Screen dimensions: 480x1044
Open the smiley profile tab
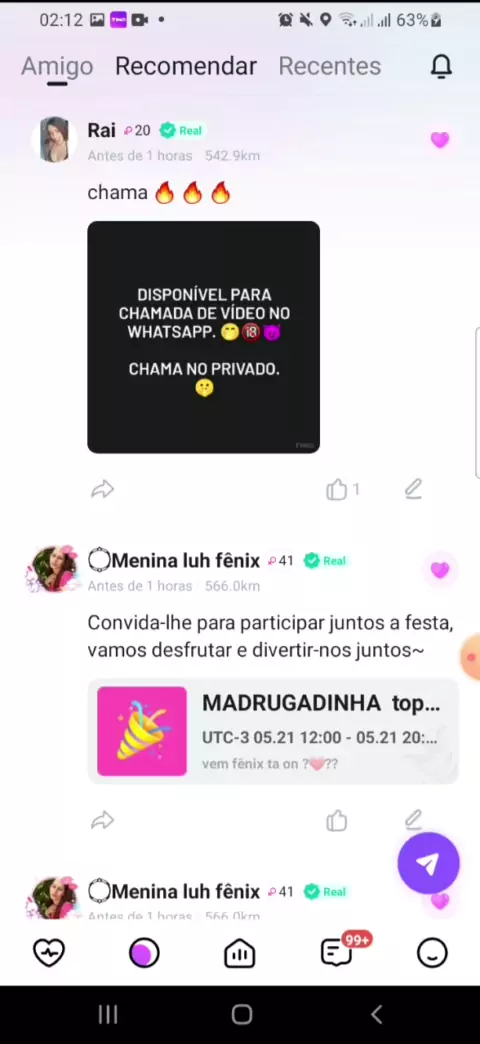(x=432, y=953)
